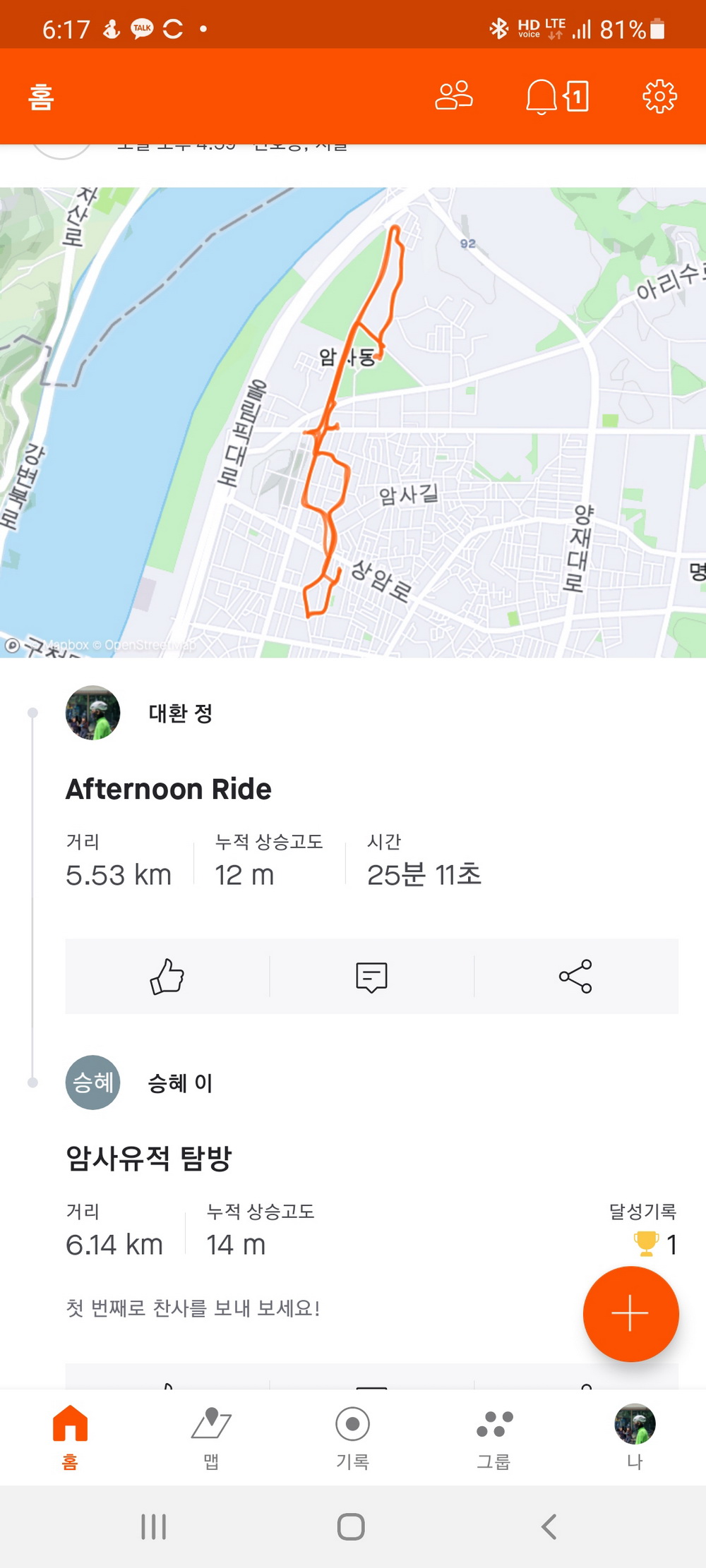This screenshot has width=706, height=1568.
Task: Open 승혜 이's profile avatar
Action: point(92,1082)
